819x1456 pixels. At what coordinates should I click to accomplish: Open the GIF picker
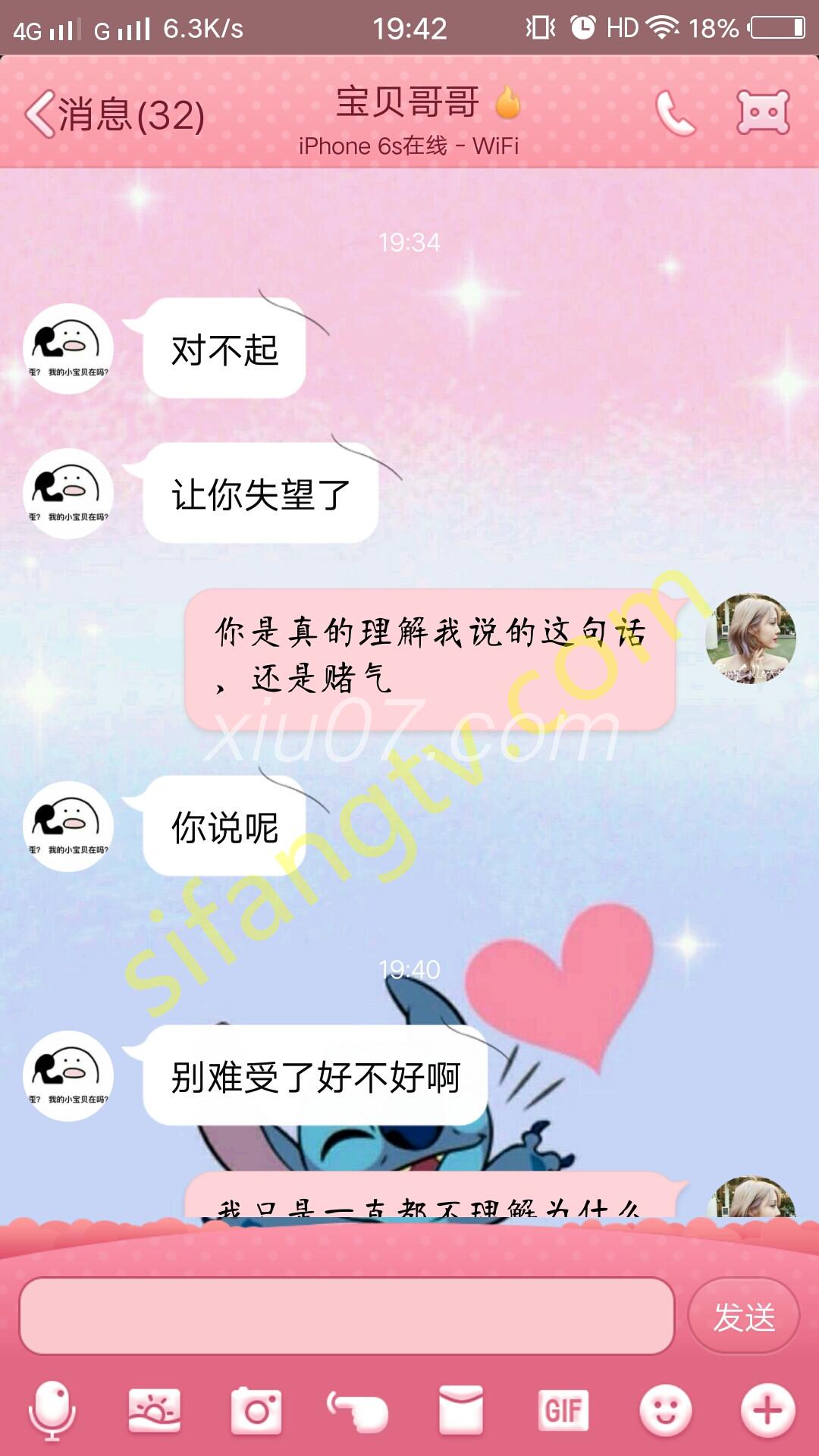coord(563,1410)
